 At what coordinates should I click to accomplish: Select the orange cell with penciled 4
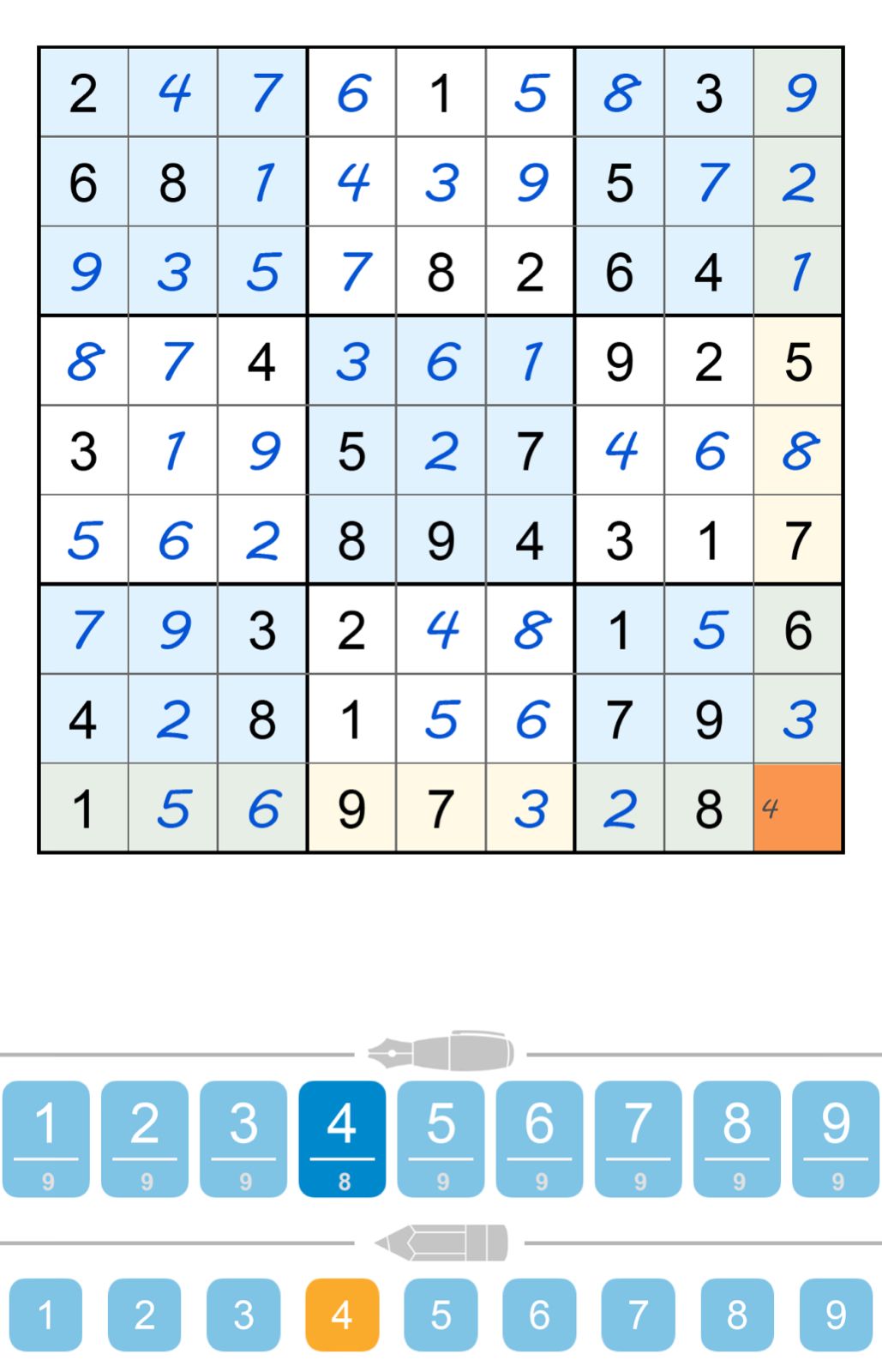coord(797,806)
